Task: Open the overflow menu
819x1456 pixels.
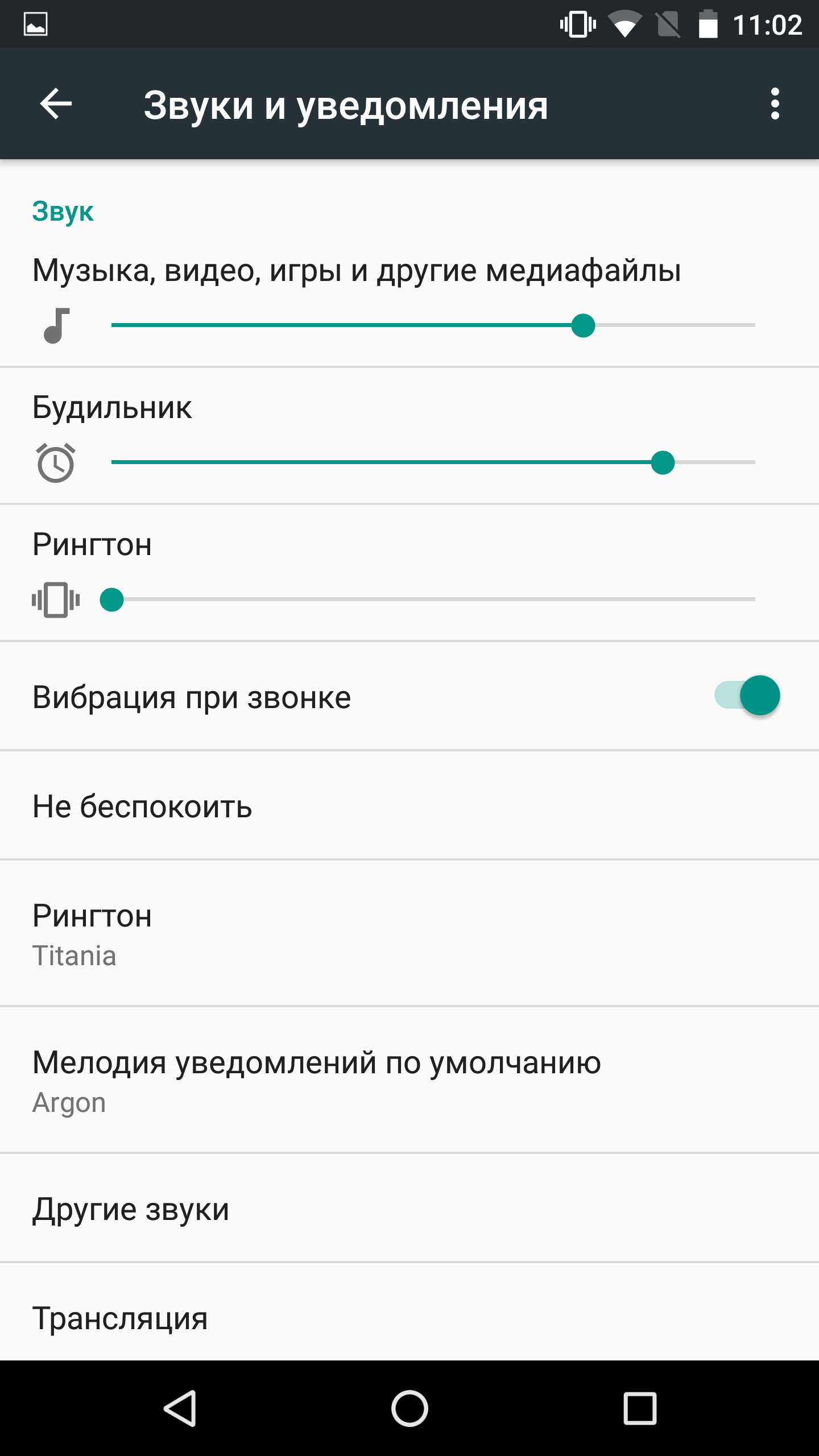Action: coord(774,104)
